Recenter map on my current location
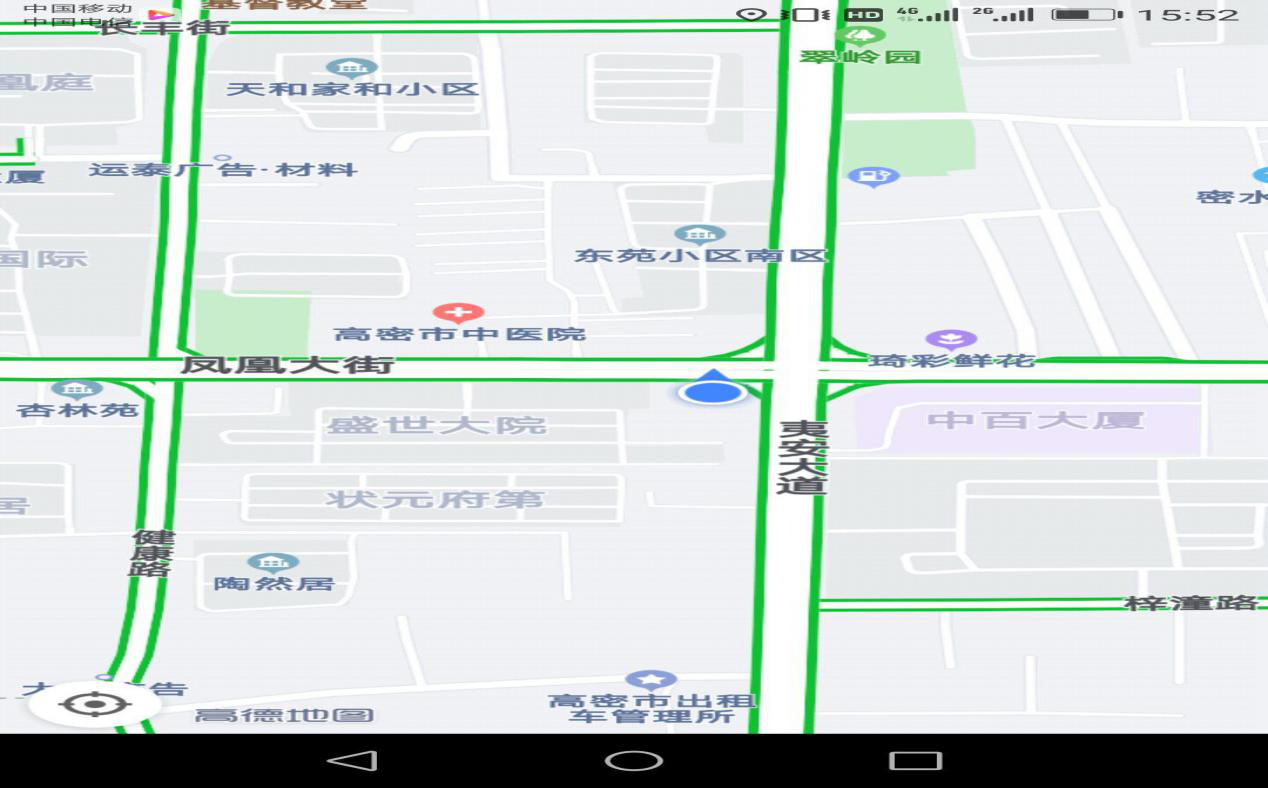The image size is (1268, 788). [94, 704]
